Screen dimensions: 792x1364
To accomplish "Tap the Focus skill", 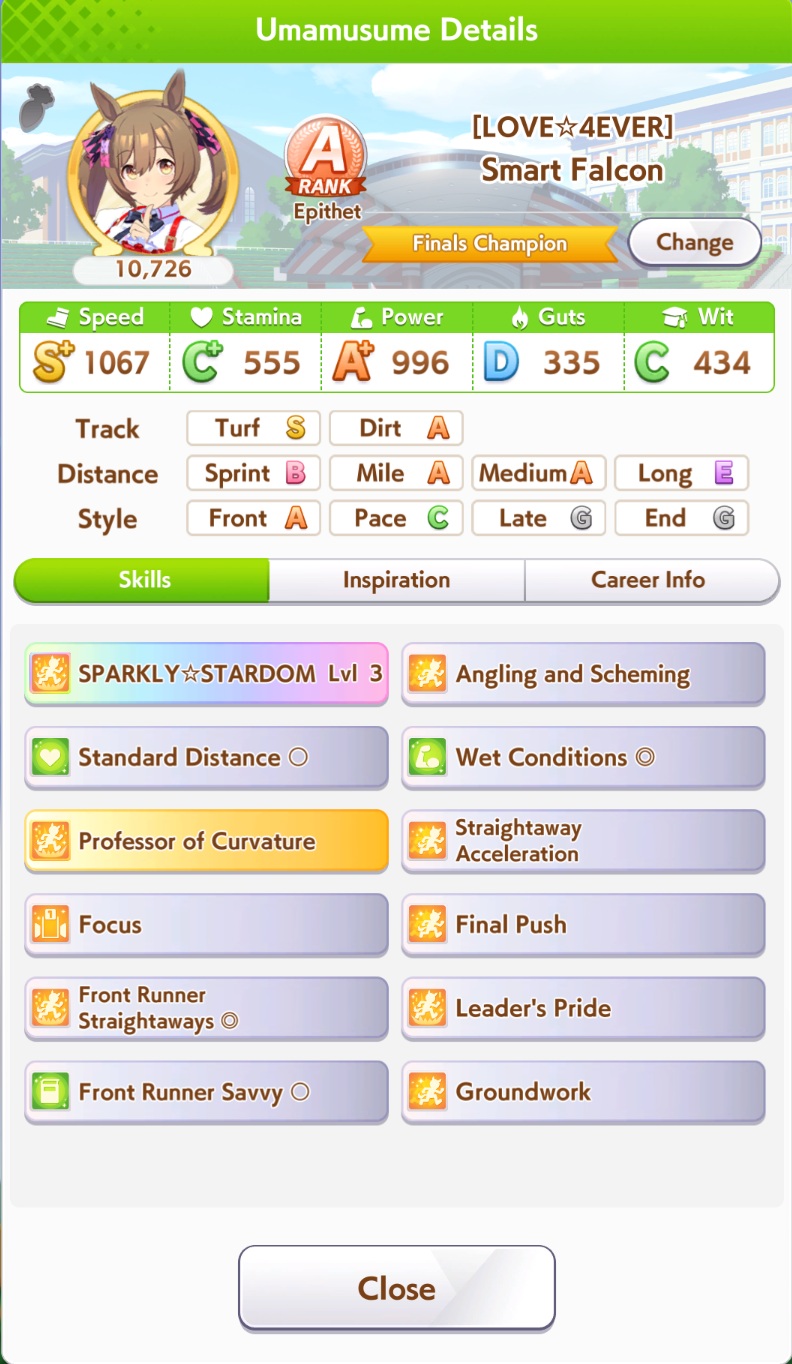I will click(206, 925).
